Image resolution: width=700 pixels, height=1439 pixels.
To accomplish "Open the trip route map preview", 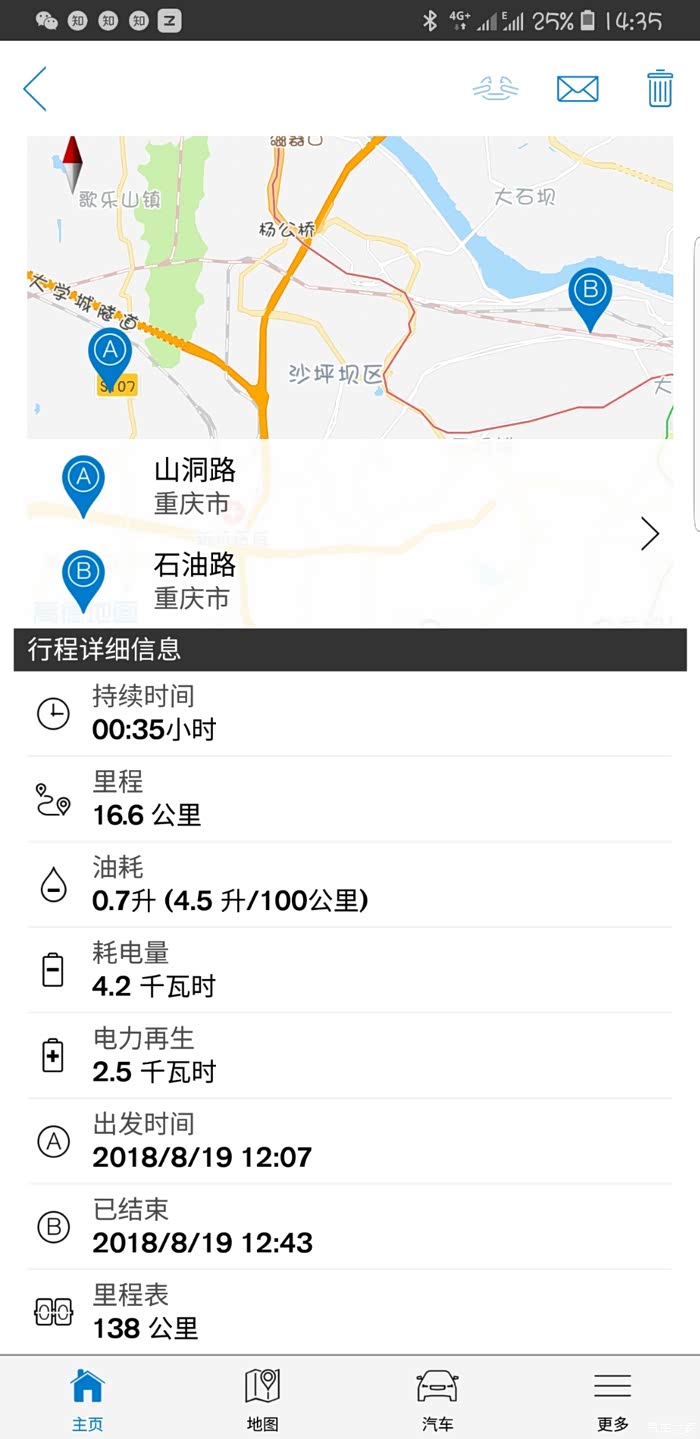I will pyautogui.click(x=349, y=287).
